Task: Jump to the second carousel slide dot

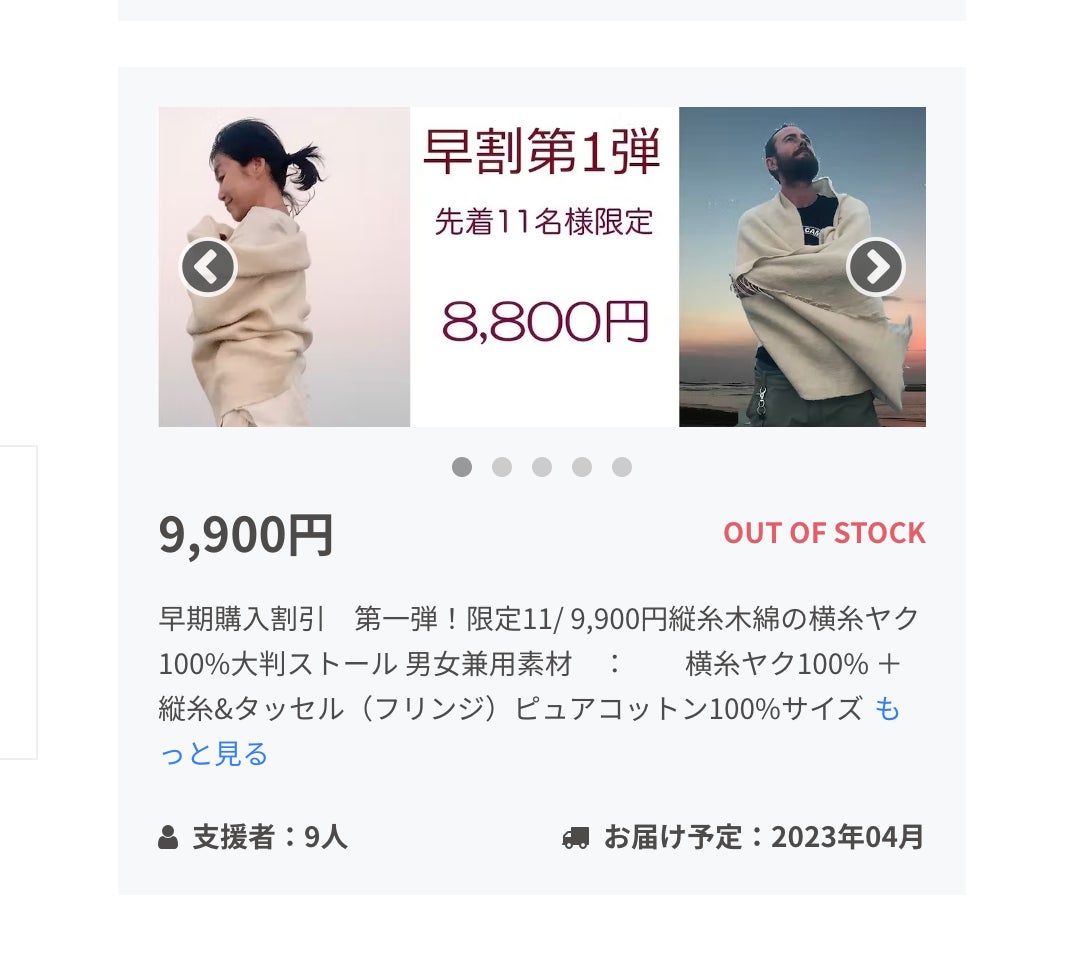Action: pyautogui.click(x=502, y=467)
